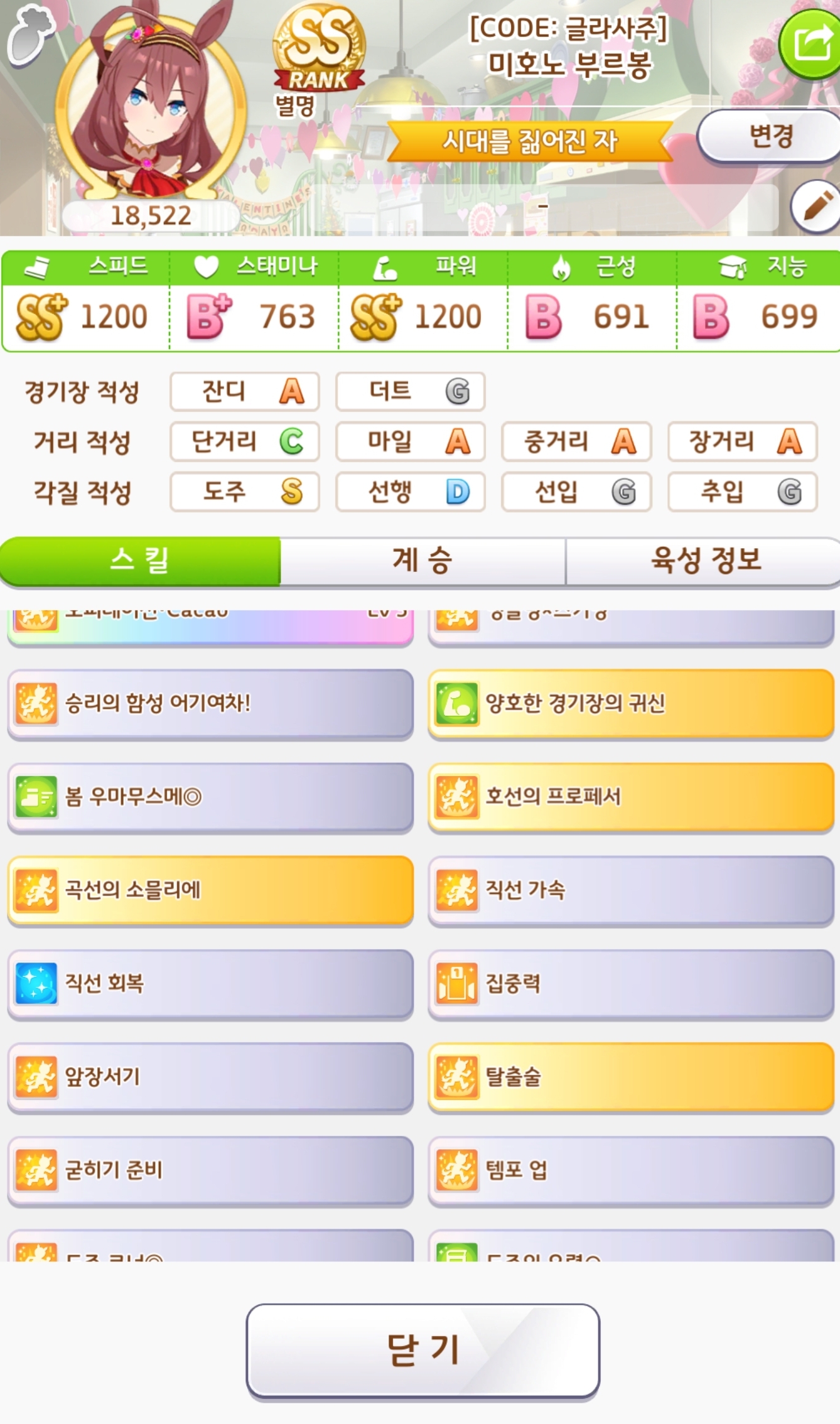Select the 스킬 tab
This screenshot has width=840, height=1424.
click(x=141, y=561)
